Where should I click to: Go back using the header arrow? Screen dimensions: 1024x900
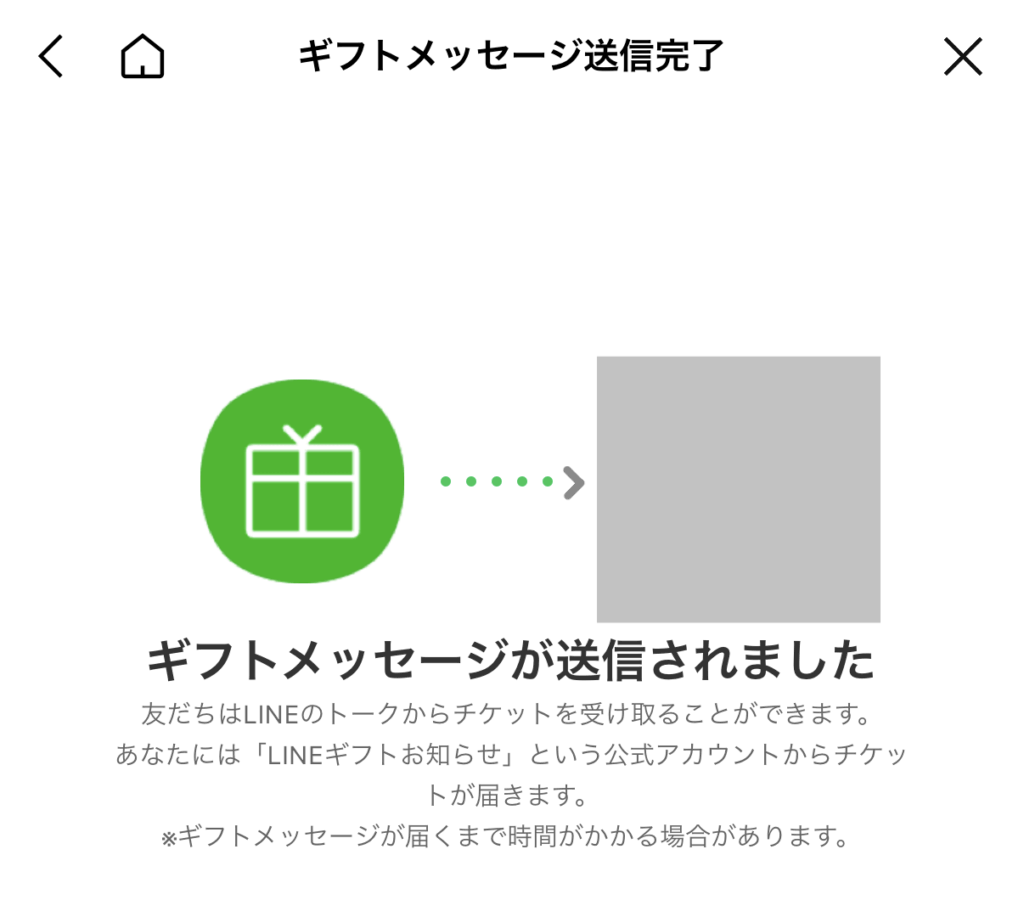[51, 57]
